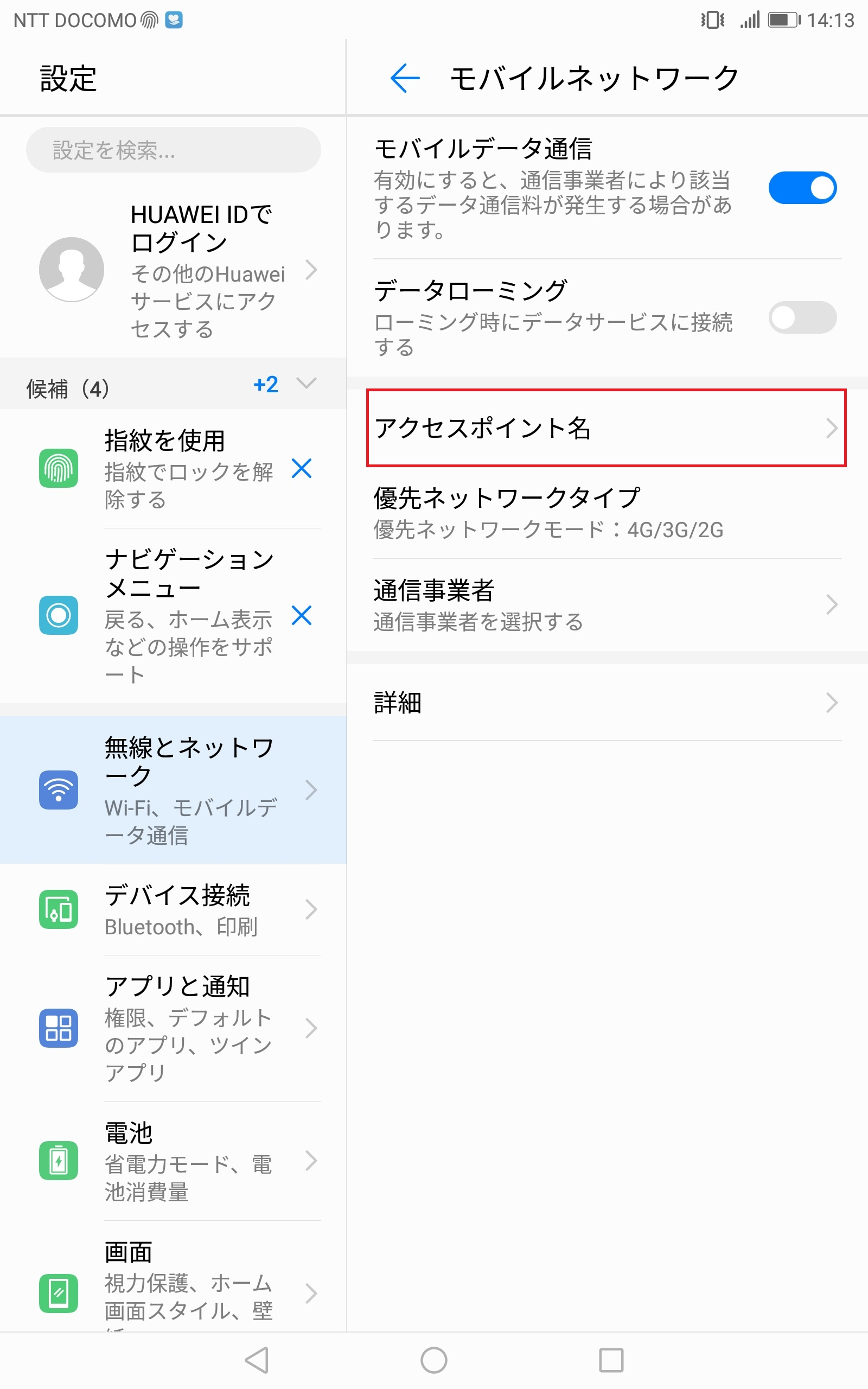Tap the system home button
This screenshot has height=1389, width=868.
click(433, 1360)
